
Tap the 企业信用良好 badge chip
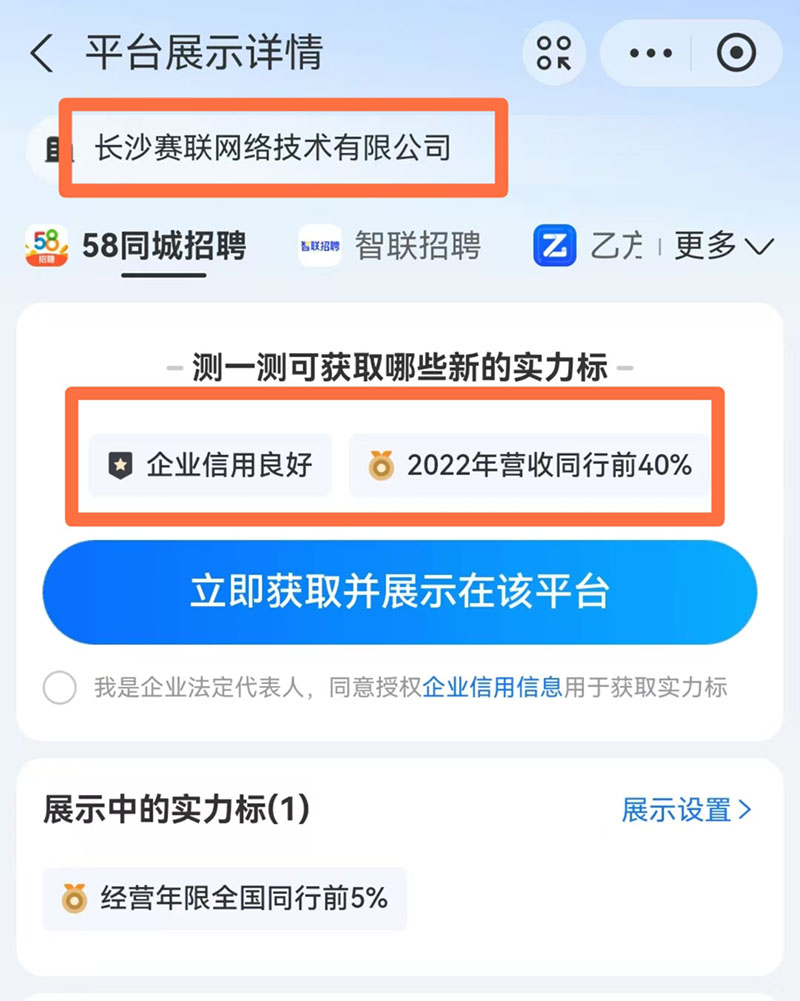pos(210,465)
